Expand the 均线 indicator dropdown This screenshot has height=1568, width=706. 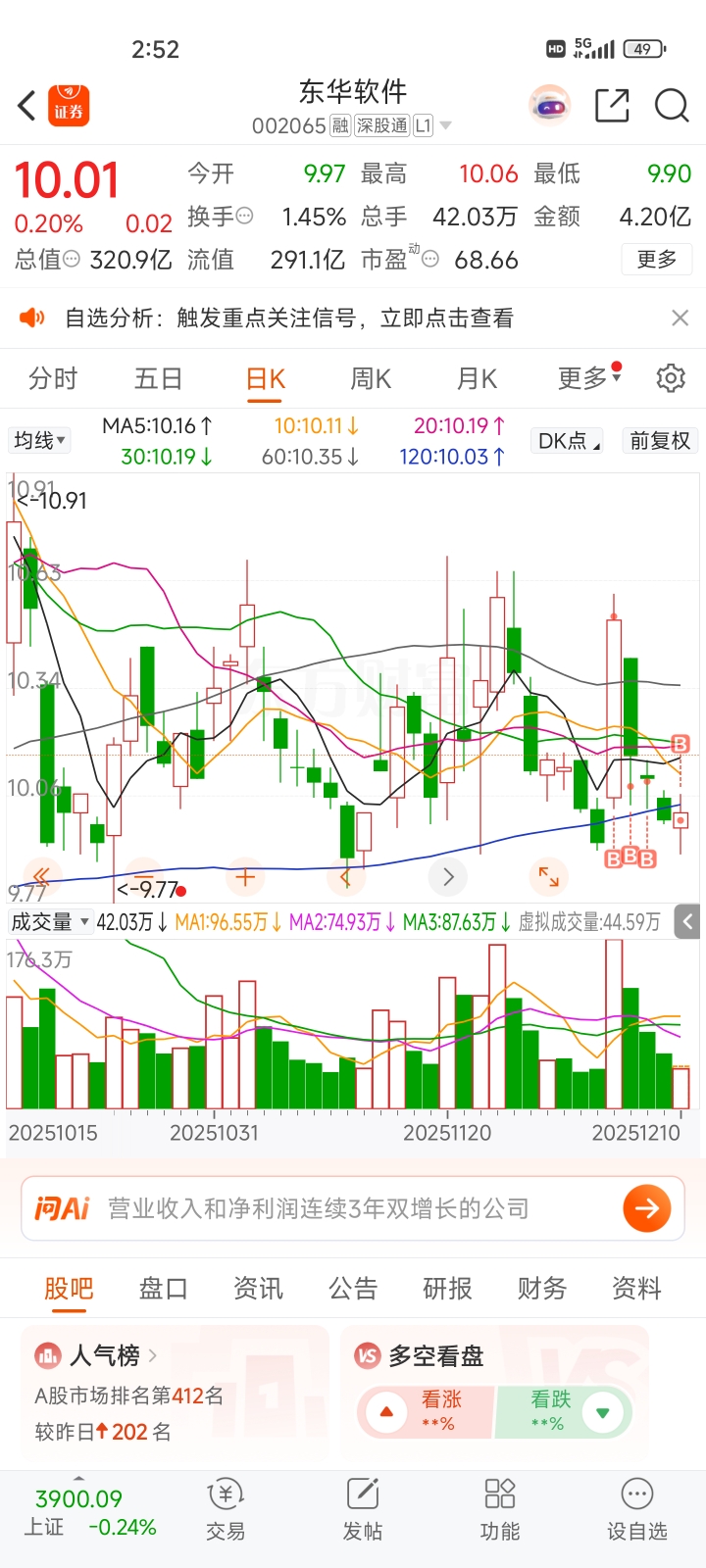click(39, 441)
